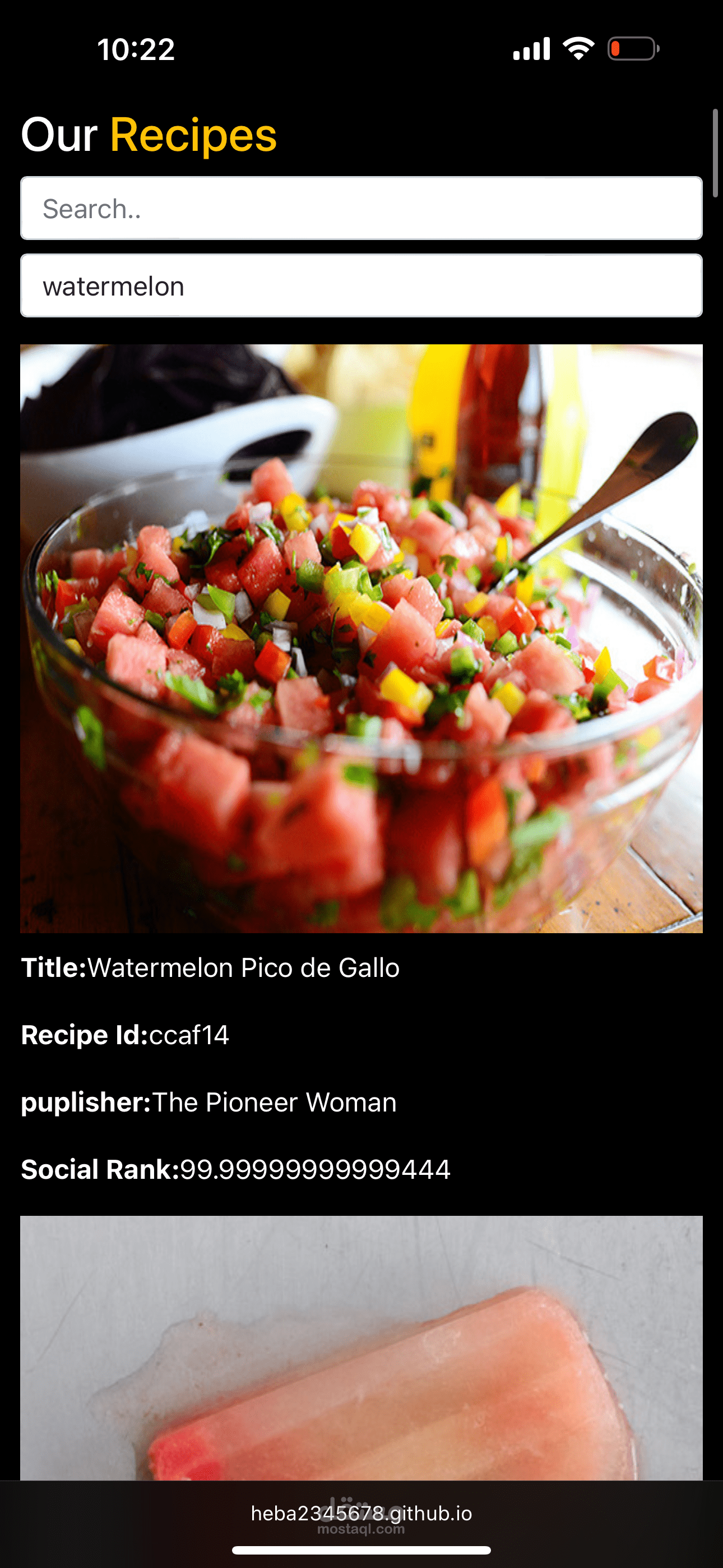The height and width of the screenshot is (1568, 723).
Task: Open the watermelon selection box
Action: point(361,285)
